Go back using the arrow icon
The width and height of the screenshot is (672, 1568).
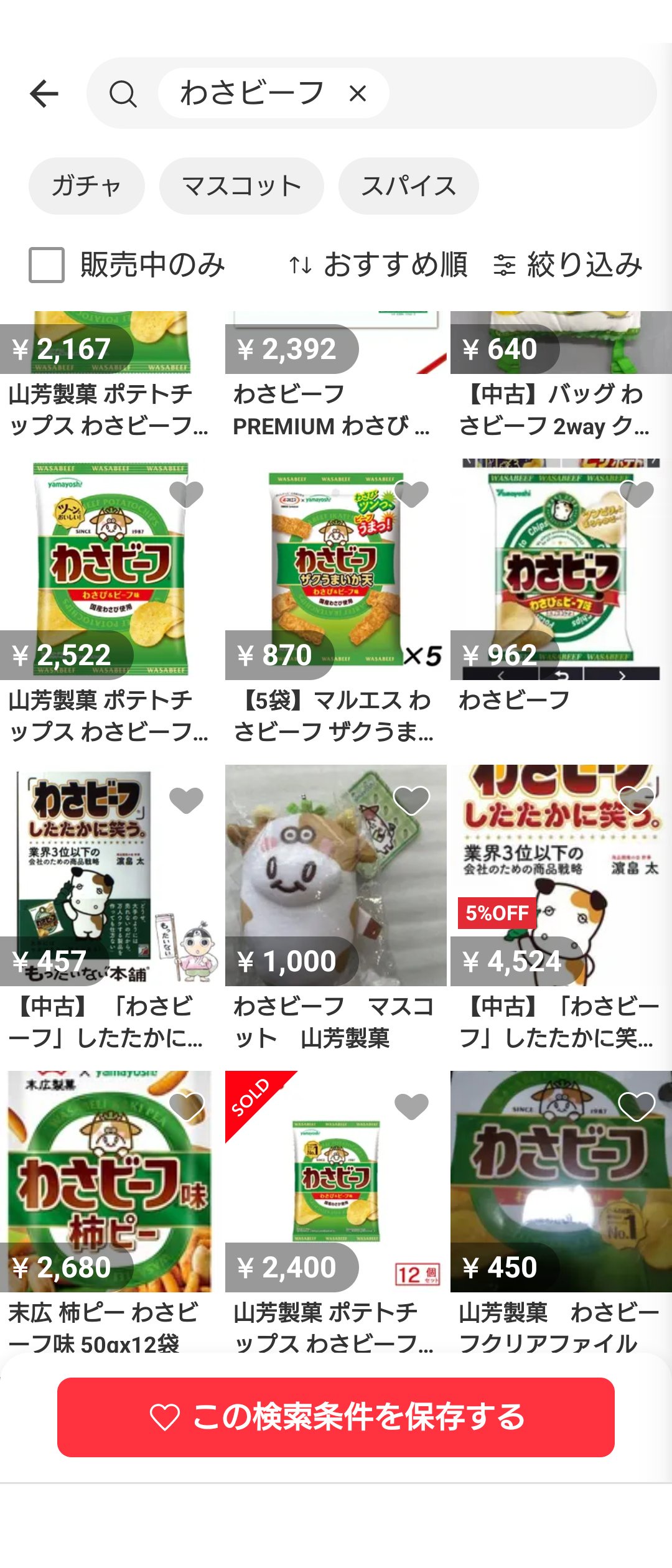pyautogui.click(x=44, y=94)
